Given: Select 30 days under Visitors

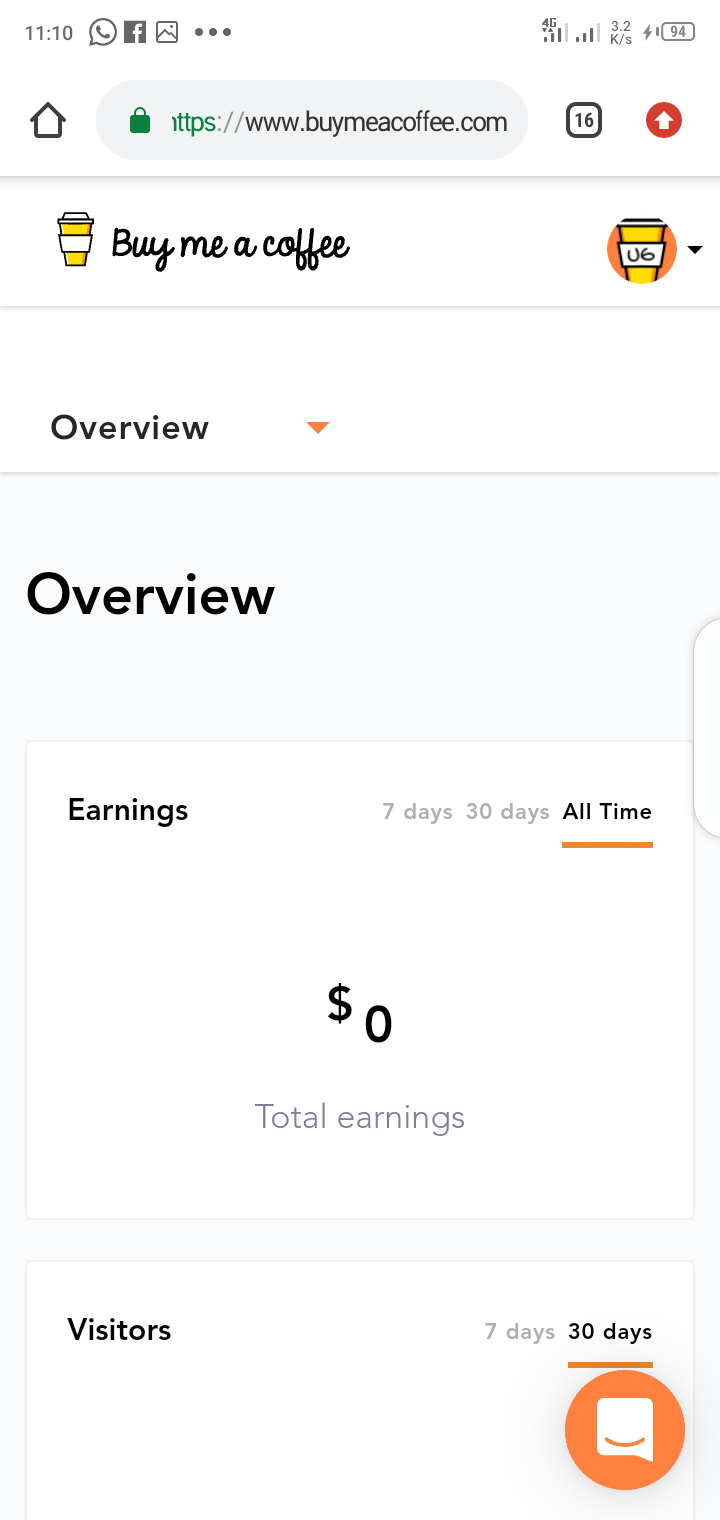Looking at the screenshot, I should [x=610, y=1331].
